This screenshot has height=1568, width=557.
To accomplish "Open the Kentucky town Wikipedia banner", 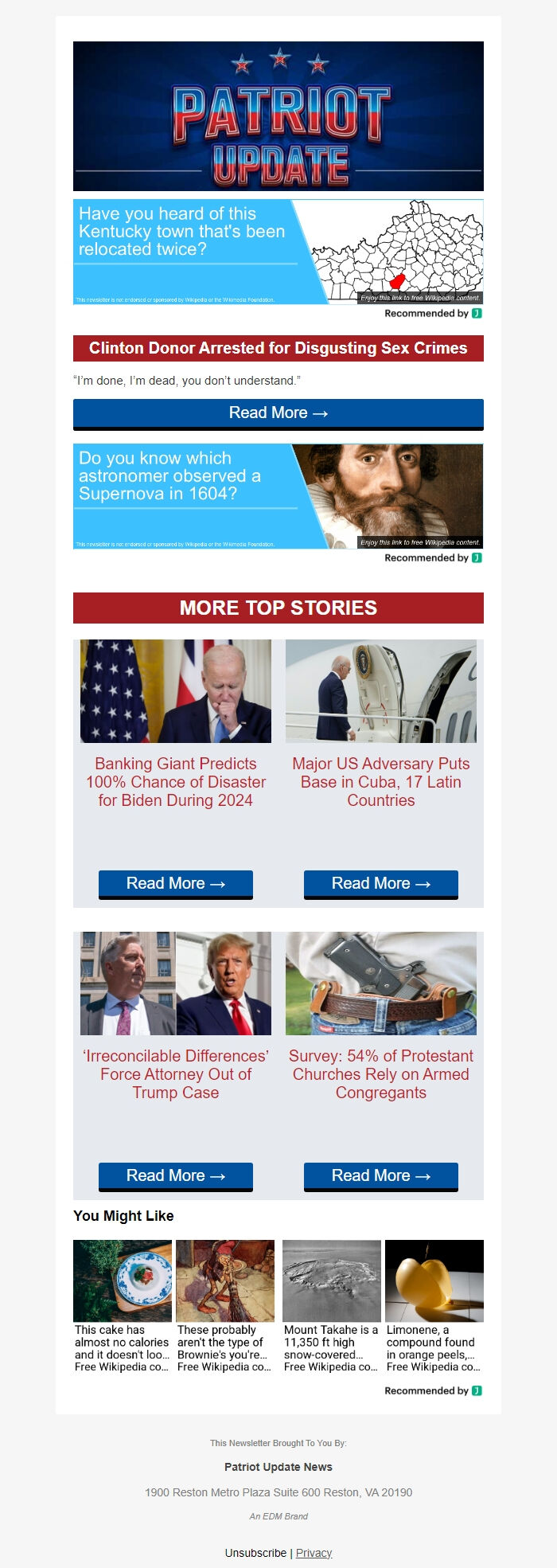I will tap(278, 252).
